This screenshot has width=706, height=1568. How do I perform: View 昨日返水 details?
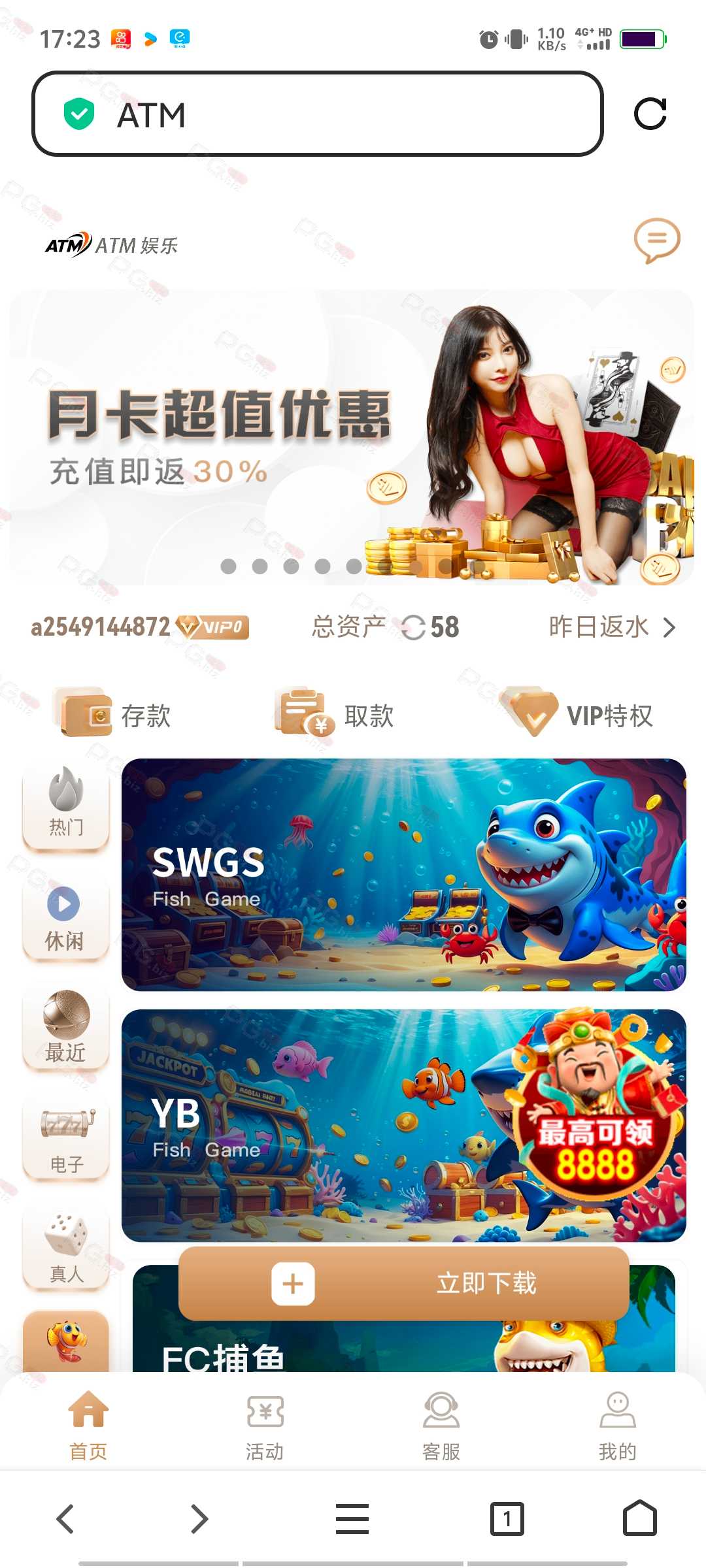click(612, 627)
